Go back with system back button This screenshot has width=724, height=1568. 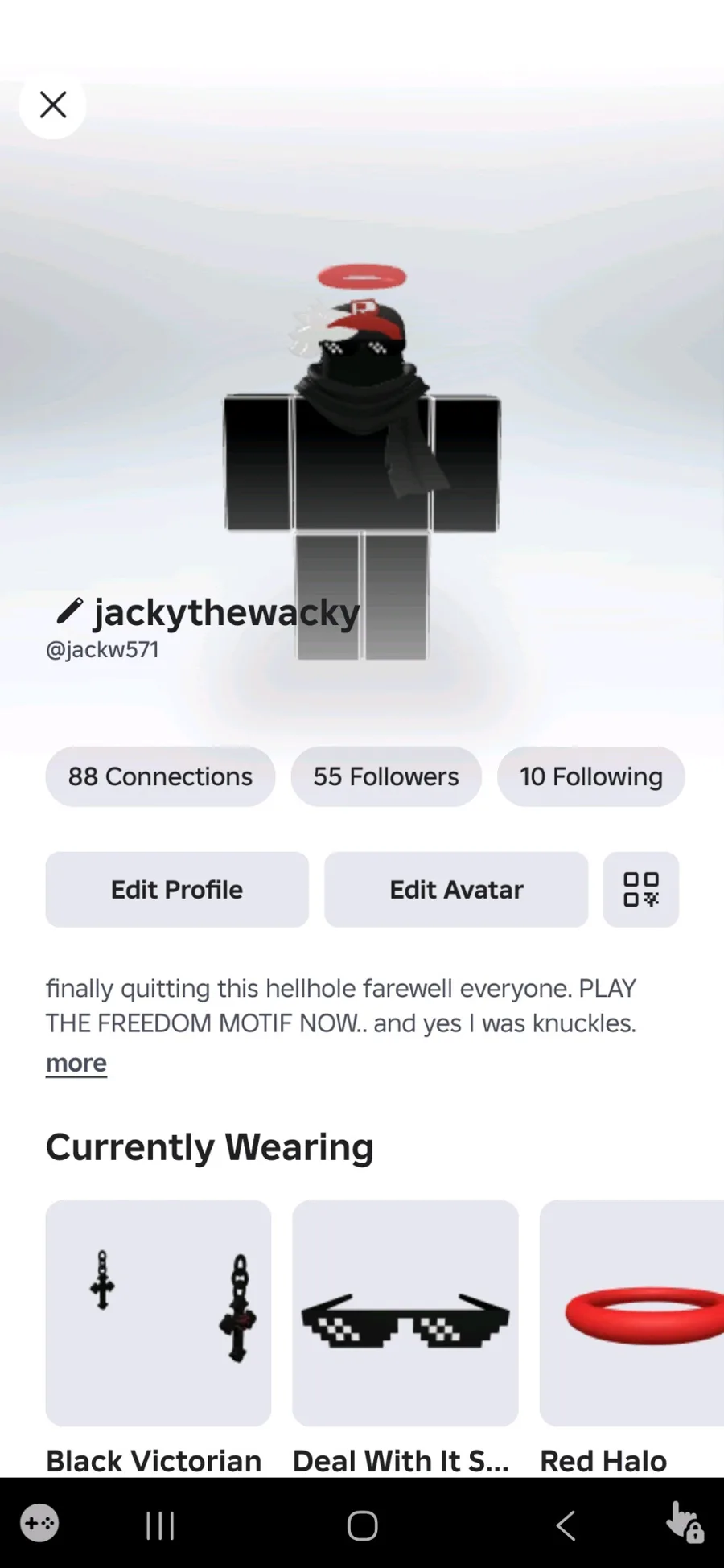pos(566,1525)
